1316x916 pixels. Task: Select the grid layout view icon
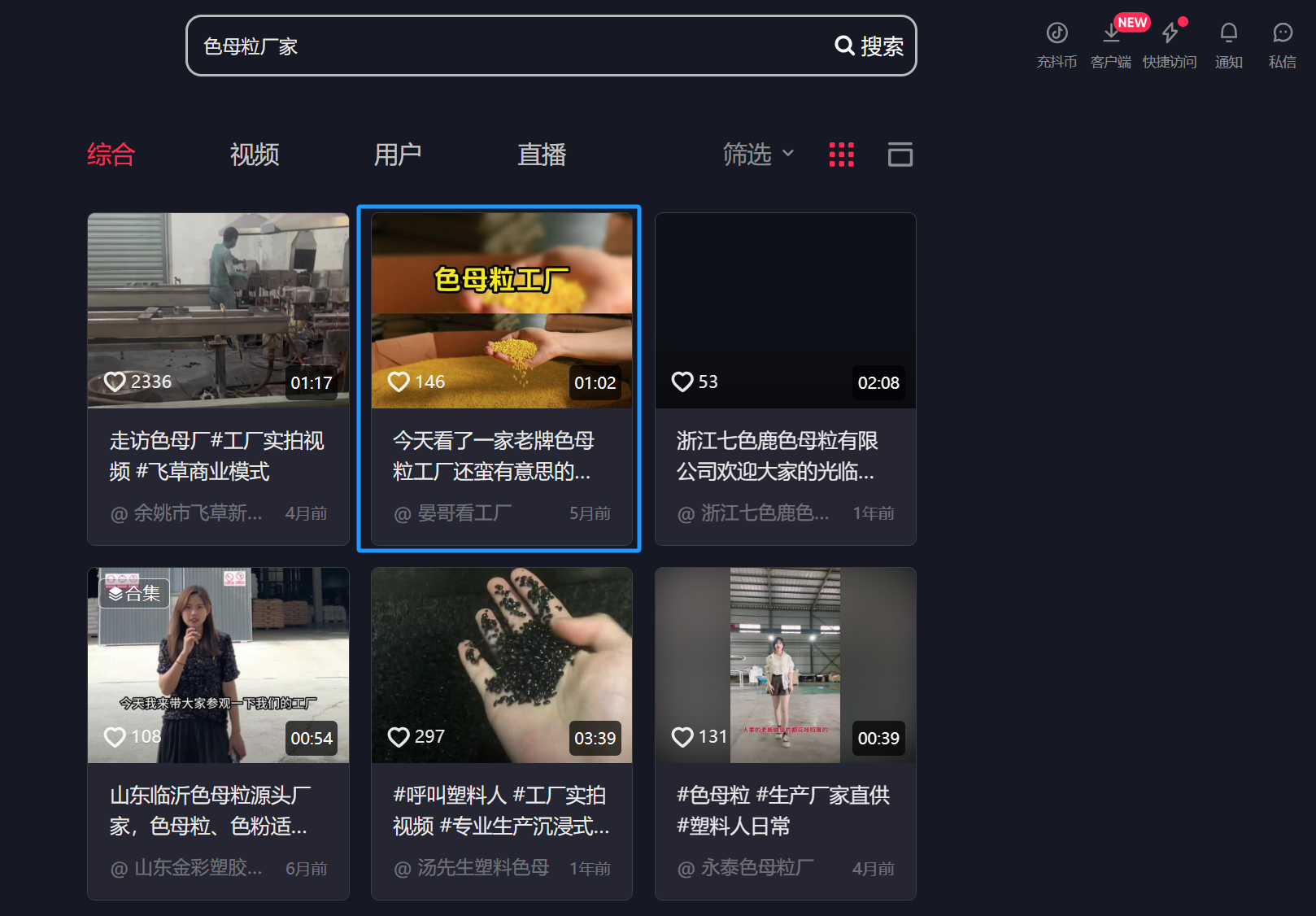pyautogui.click(x=841, y=155)
